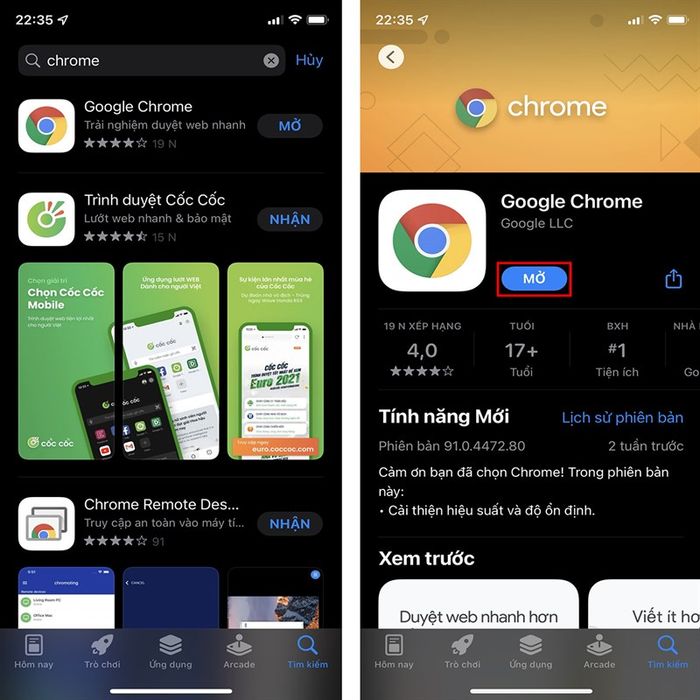
Task: Open Lịch sử phiên bản version history
Action: (622, 418)
